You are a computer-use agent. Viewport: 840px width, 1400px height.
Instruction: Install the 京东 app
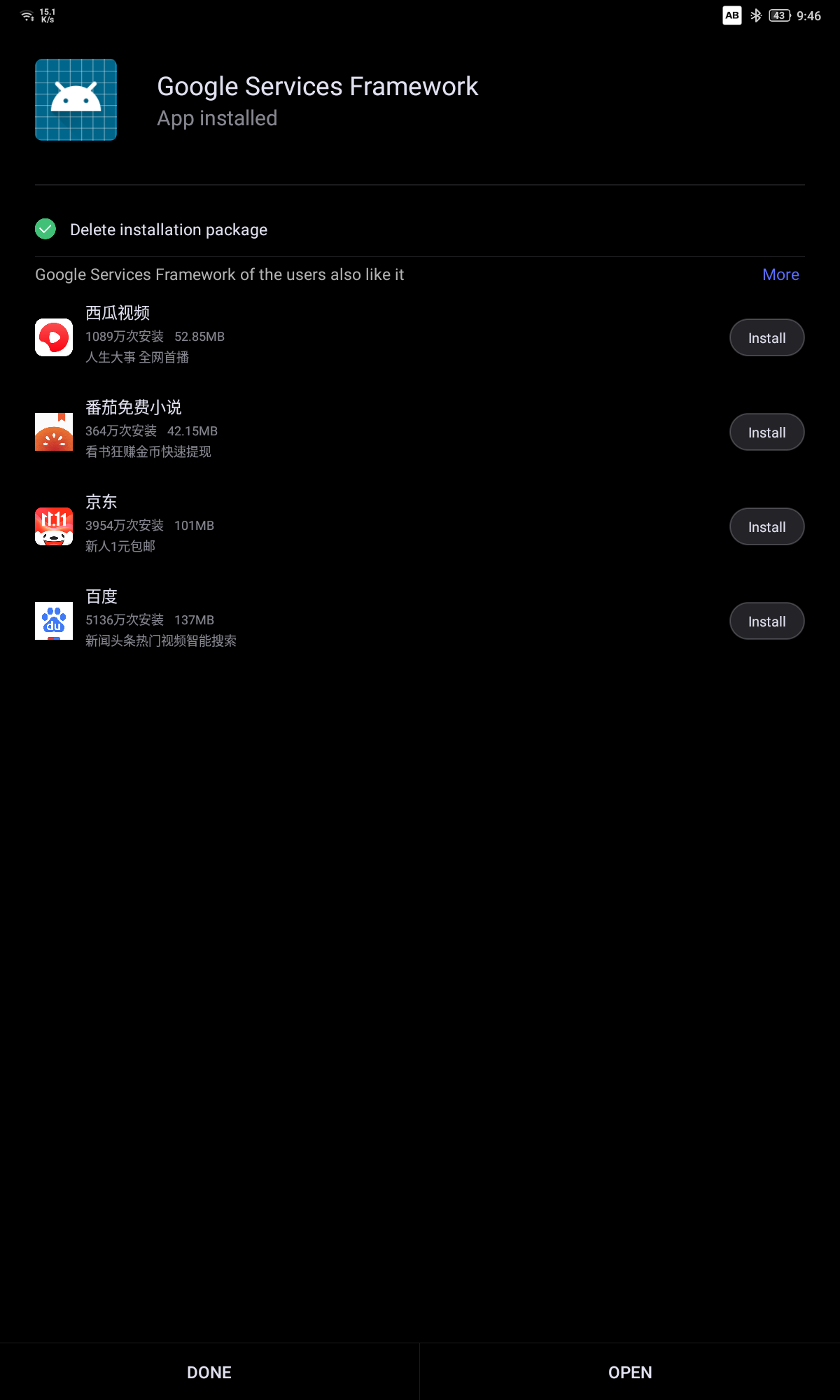(x=766, y=526)
